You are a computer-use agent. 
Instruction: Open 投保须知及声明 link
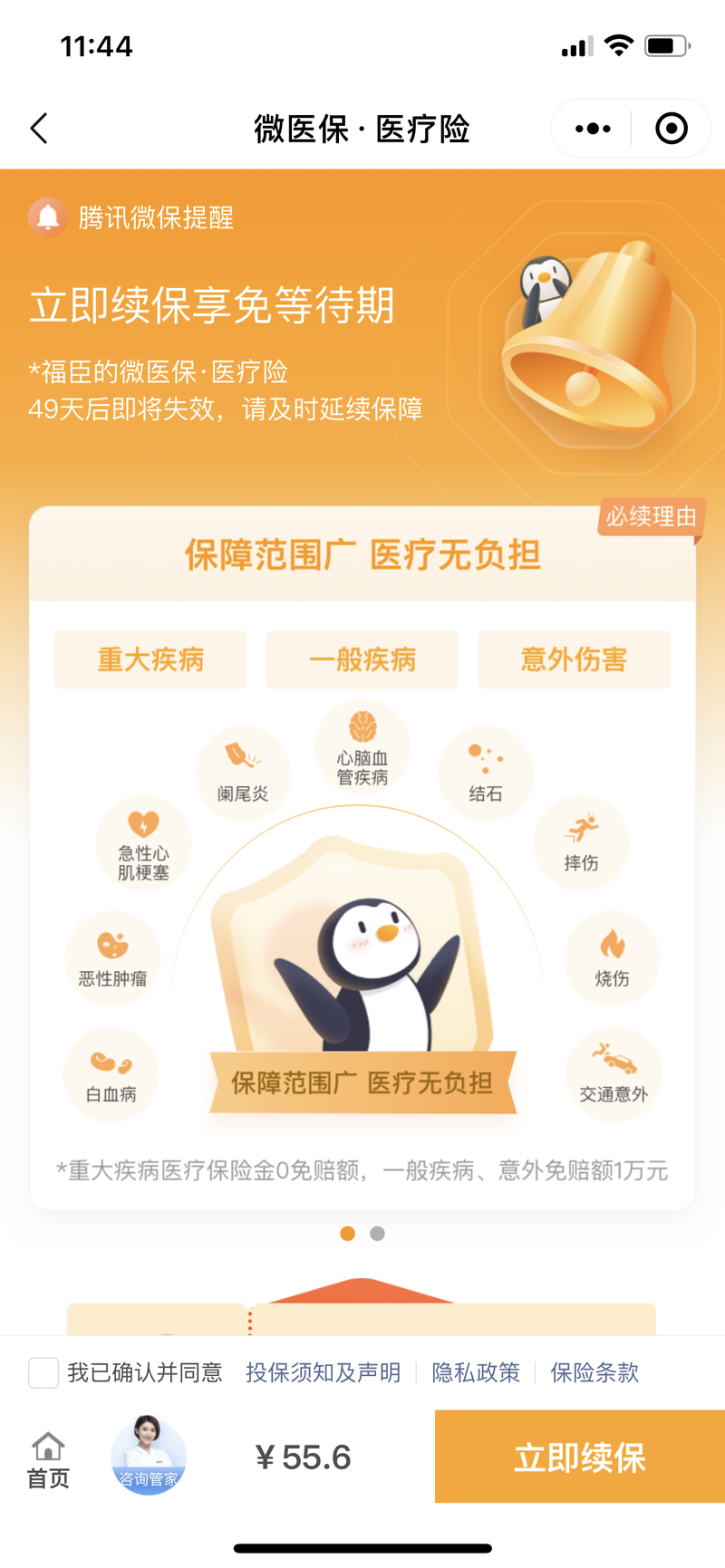click(x=323, y=1372)
